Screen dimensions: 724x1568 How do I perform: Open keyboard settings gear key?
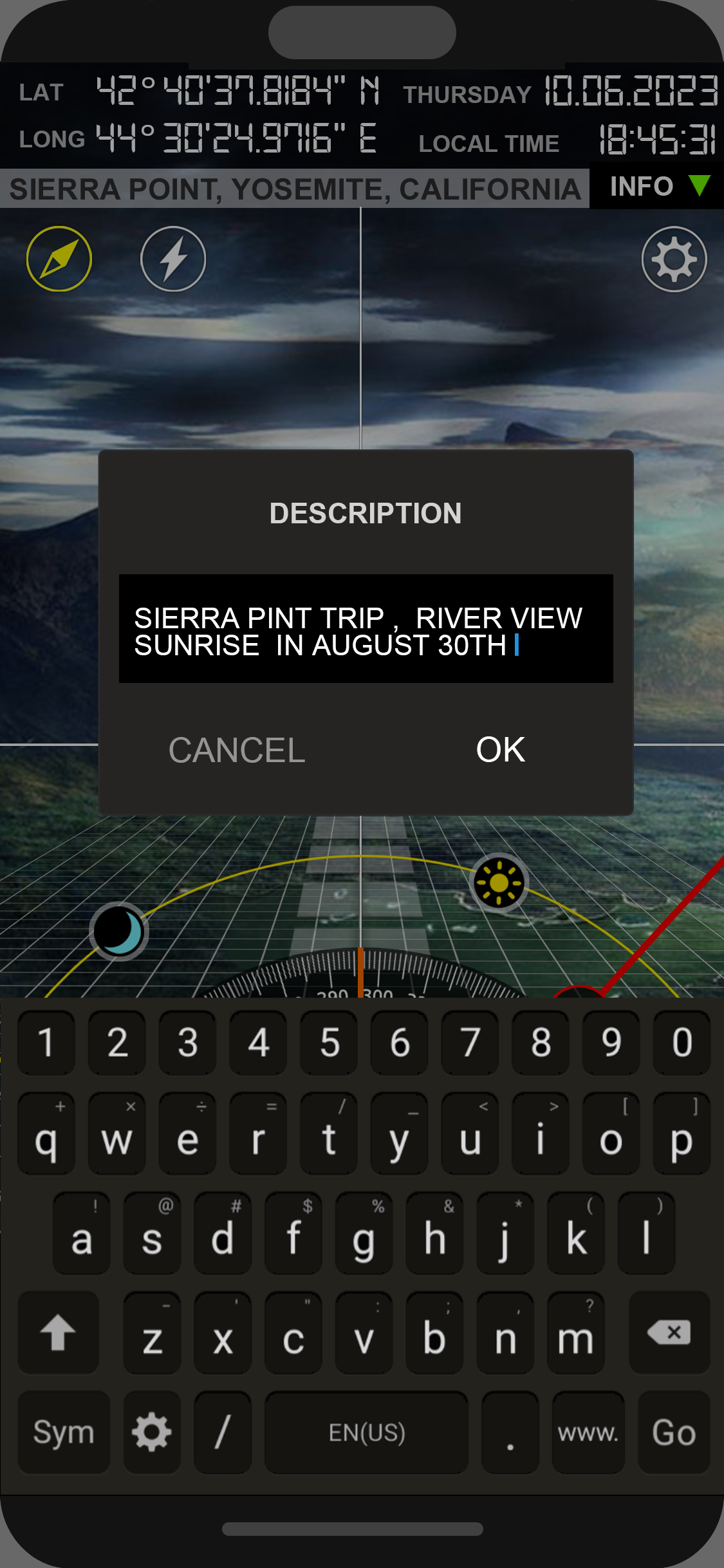pos(152,1433)
